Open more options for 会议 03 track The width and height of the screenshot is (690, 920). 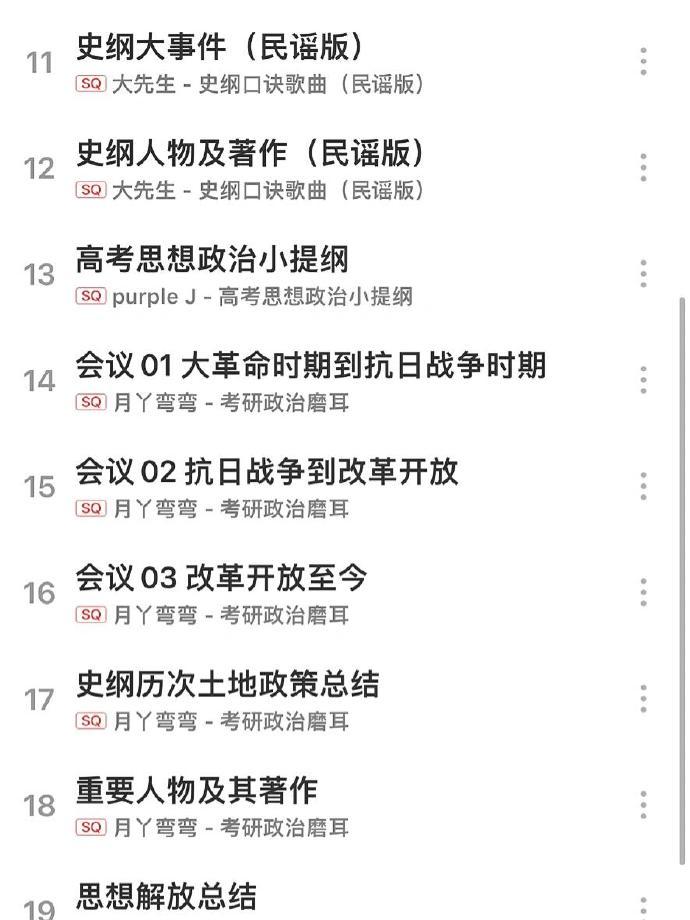(644, 592)
